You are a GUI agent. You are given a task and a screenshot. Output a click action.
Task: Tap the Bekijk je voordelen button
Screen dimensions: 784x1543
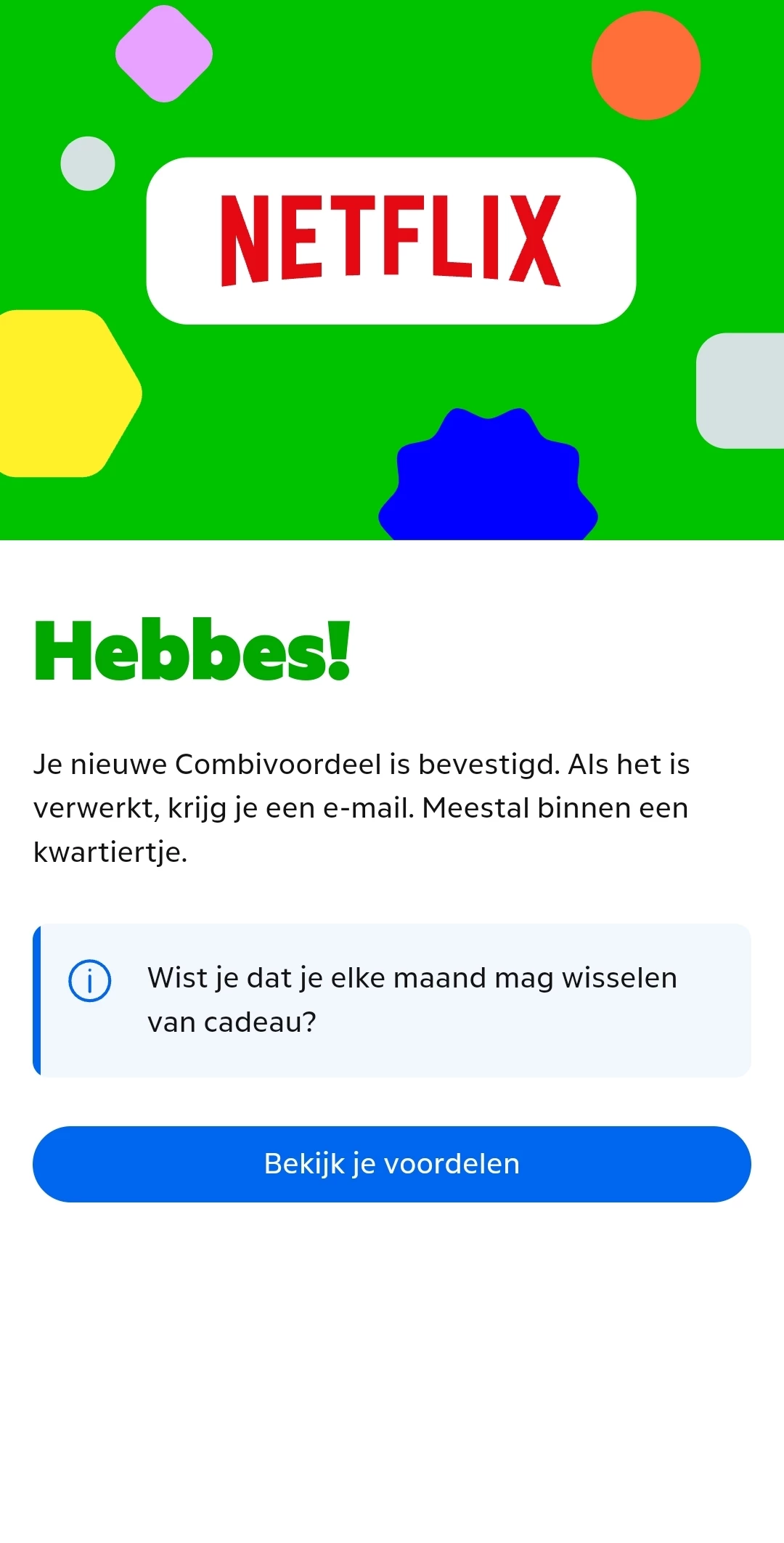point(392,1164)
